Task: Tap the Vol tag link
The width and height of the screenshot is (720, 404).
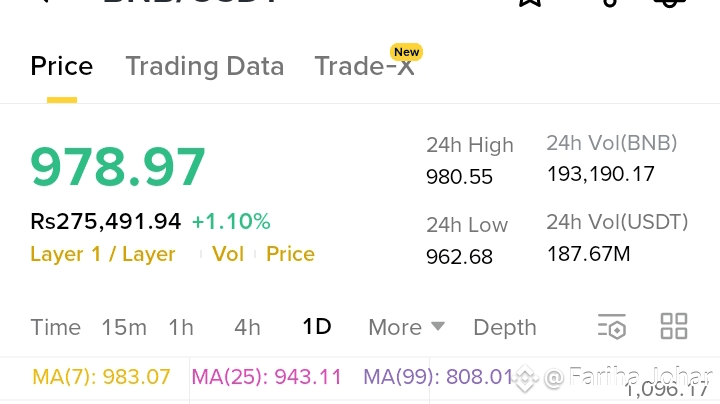Action: [x=228, y=254]
